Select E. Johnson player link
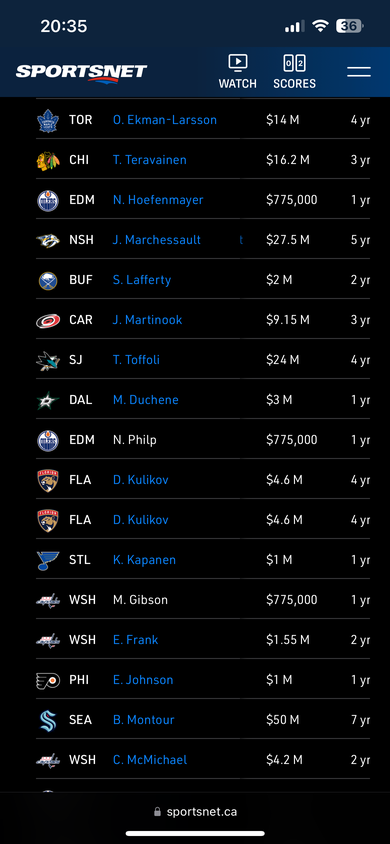The width and height of the screenshot is (390, 844). tap(143, 680)
